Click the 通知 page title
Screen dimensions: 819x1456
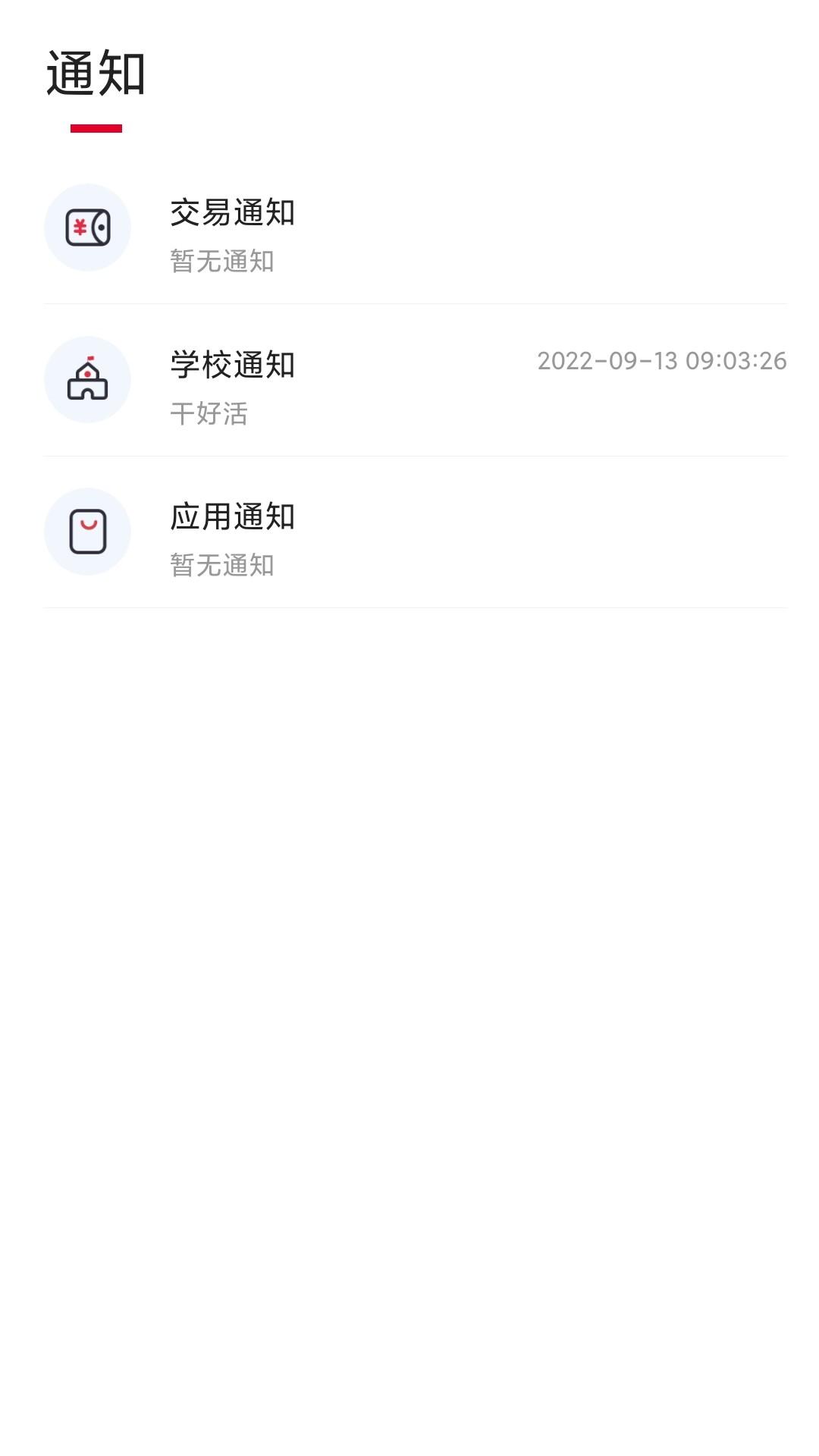coord(97,74)
